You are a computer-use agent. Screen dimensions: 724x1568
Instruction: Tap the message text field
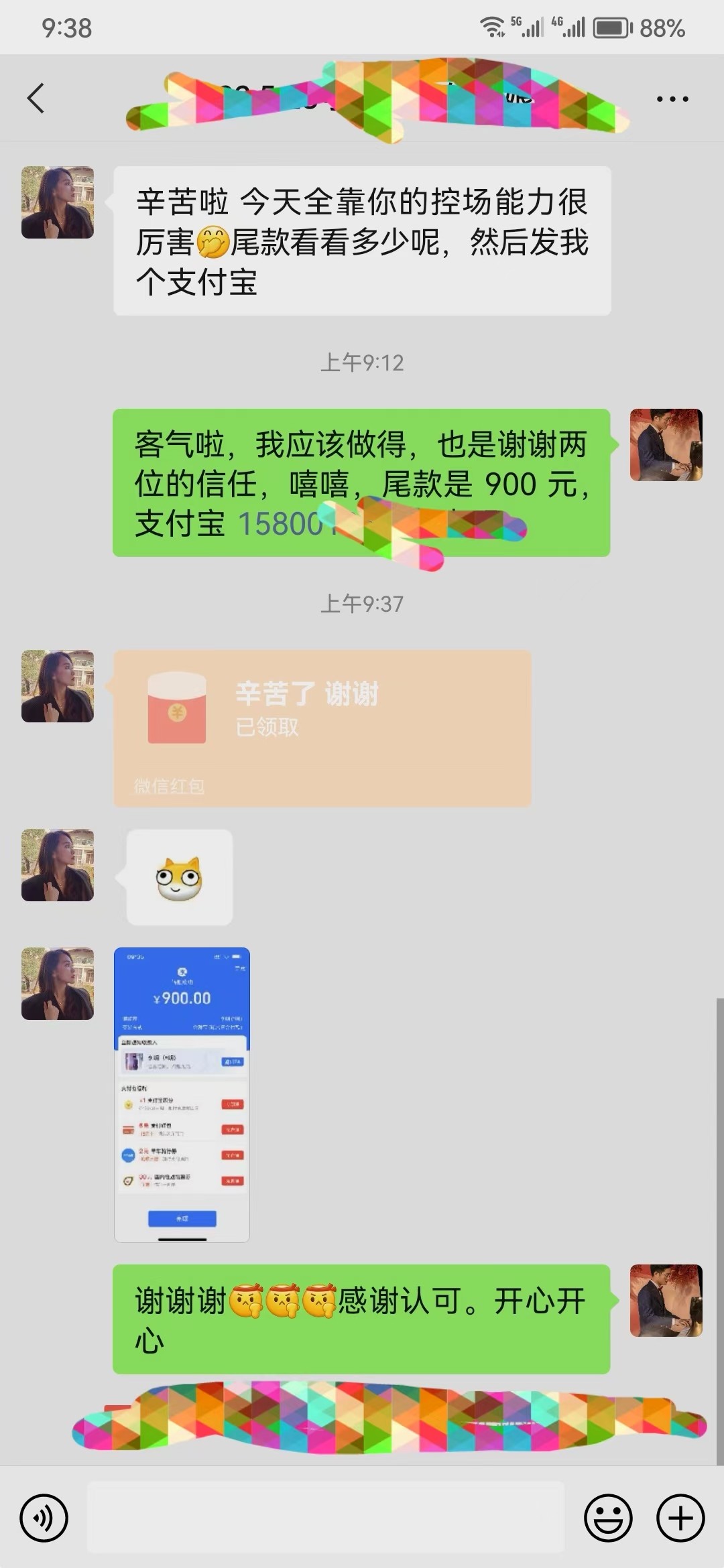(326, 1518)
